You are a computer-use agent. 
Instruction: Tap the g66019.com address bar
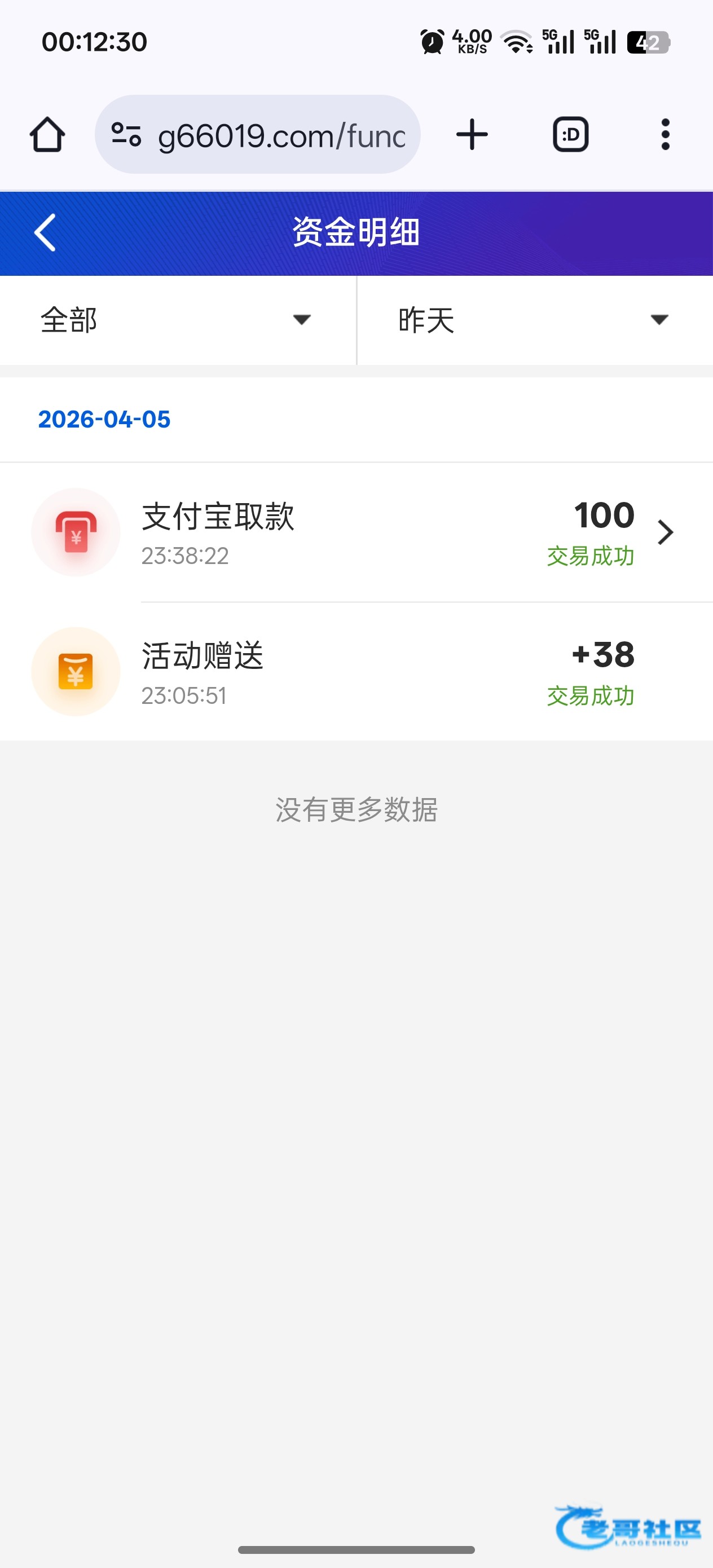point(281,135)
